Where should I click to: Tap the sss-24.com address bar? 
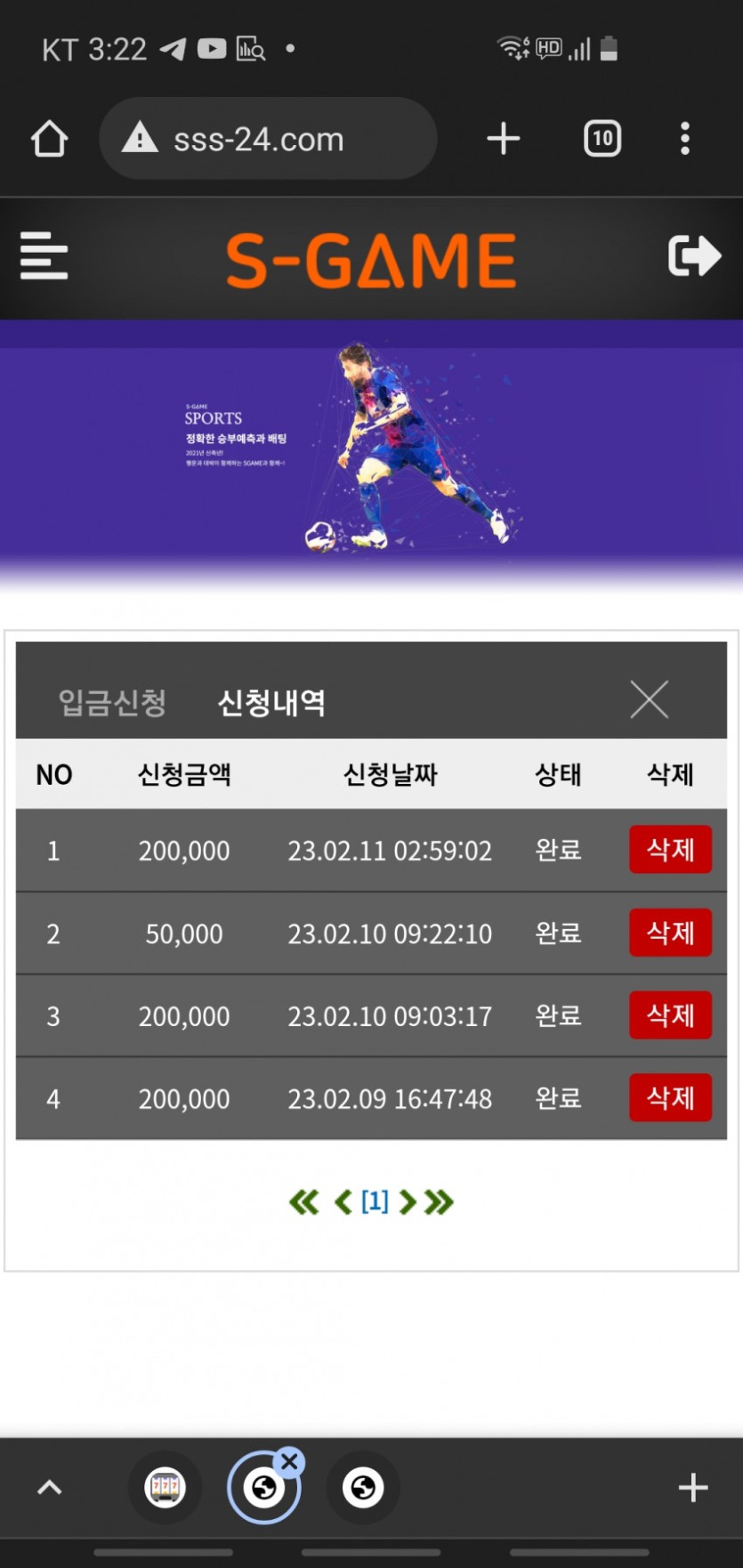[267, 139]
